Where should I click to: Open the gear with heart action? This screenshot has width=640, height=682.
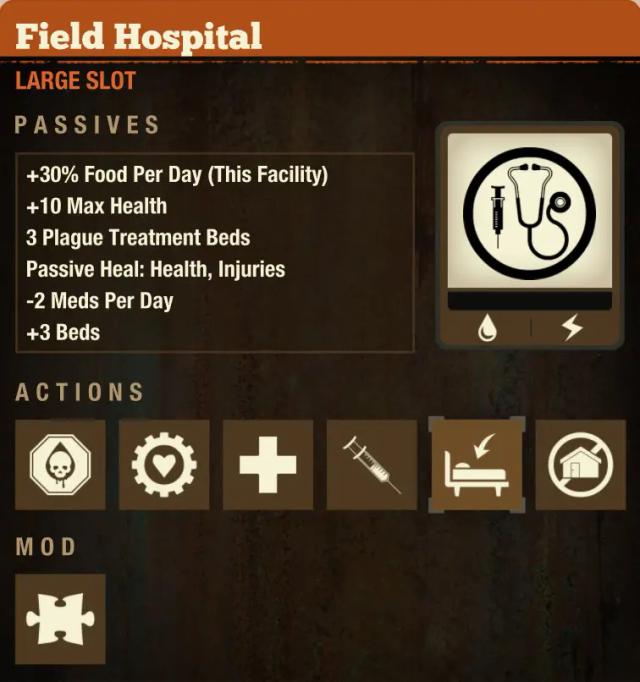tap(164, 465)
